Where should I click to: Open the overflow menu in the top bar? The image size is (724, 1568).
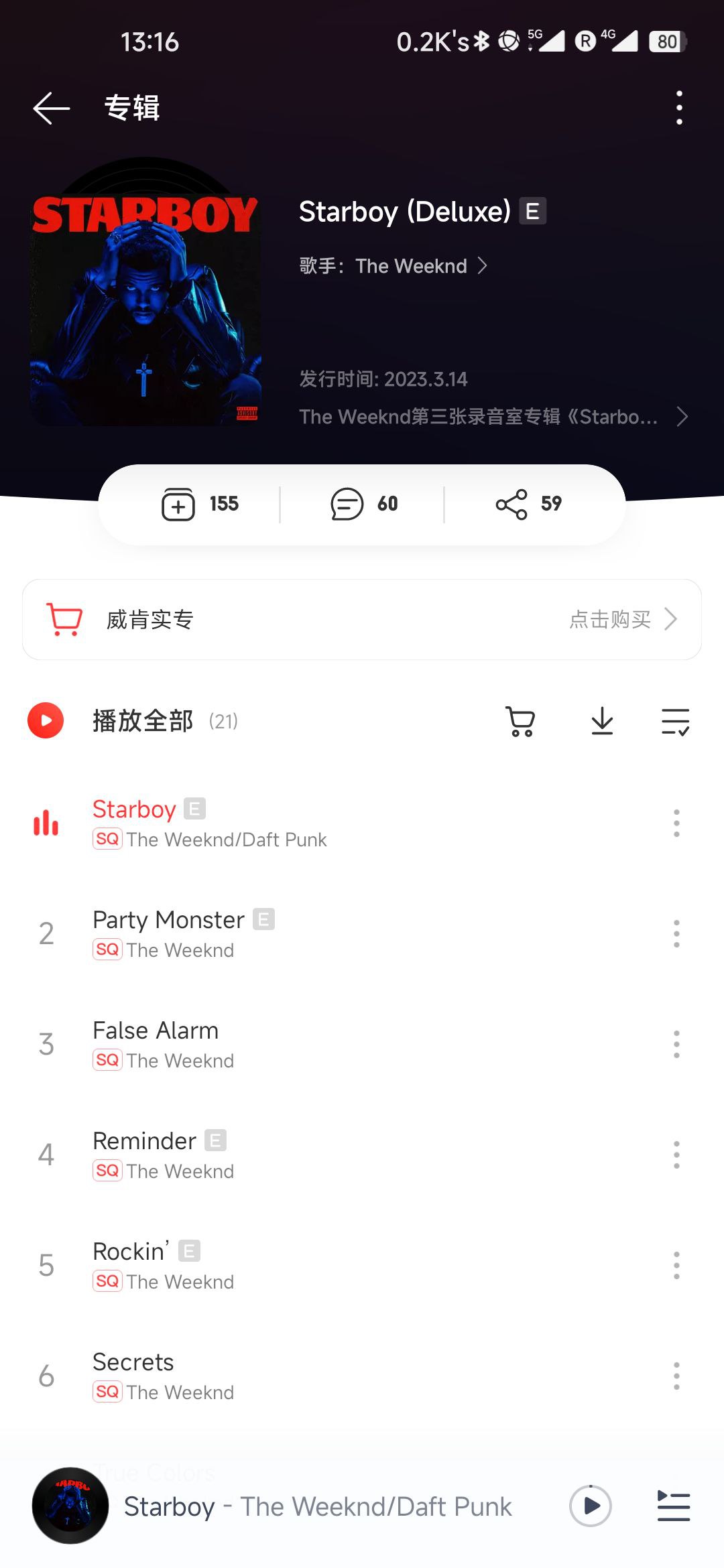coord(679,108)
